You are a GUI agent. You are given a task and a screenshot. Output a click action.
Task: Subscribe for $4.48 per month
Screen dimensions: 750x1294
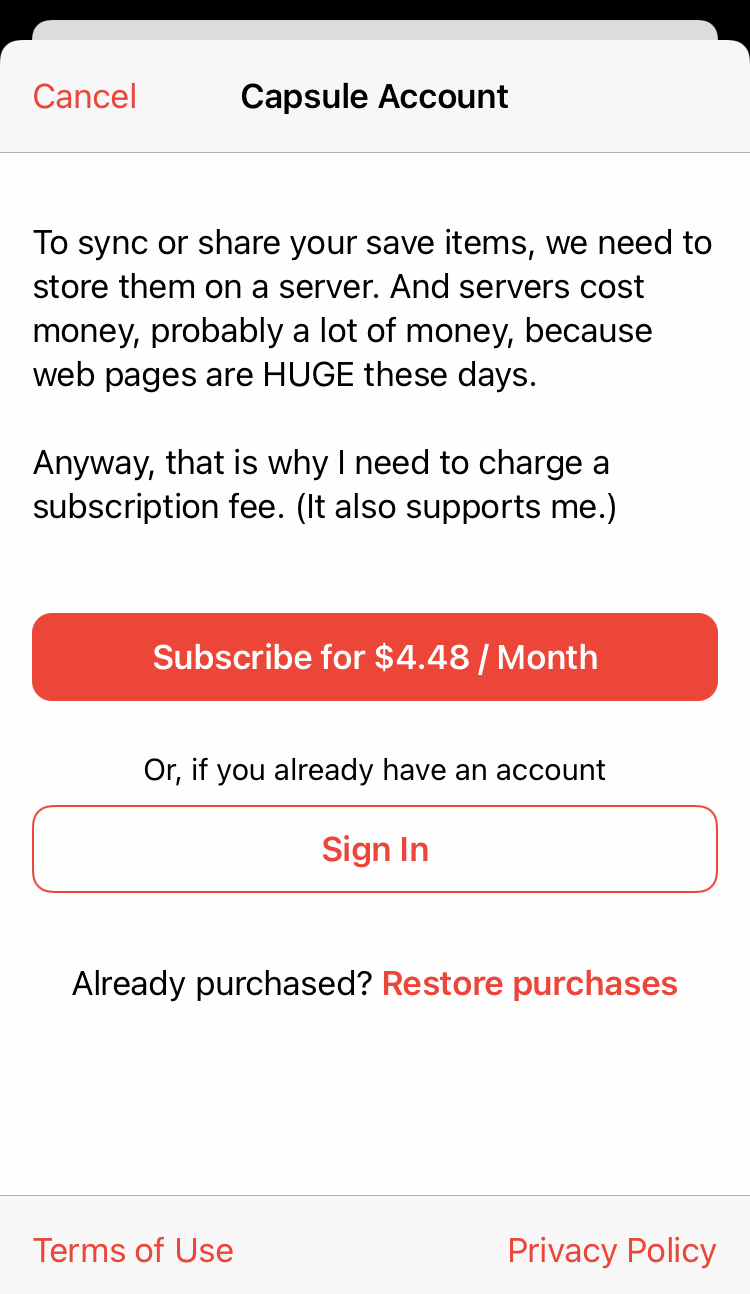tap(375, 657)
